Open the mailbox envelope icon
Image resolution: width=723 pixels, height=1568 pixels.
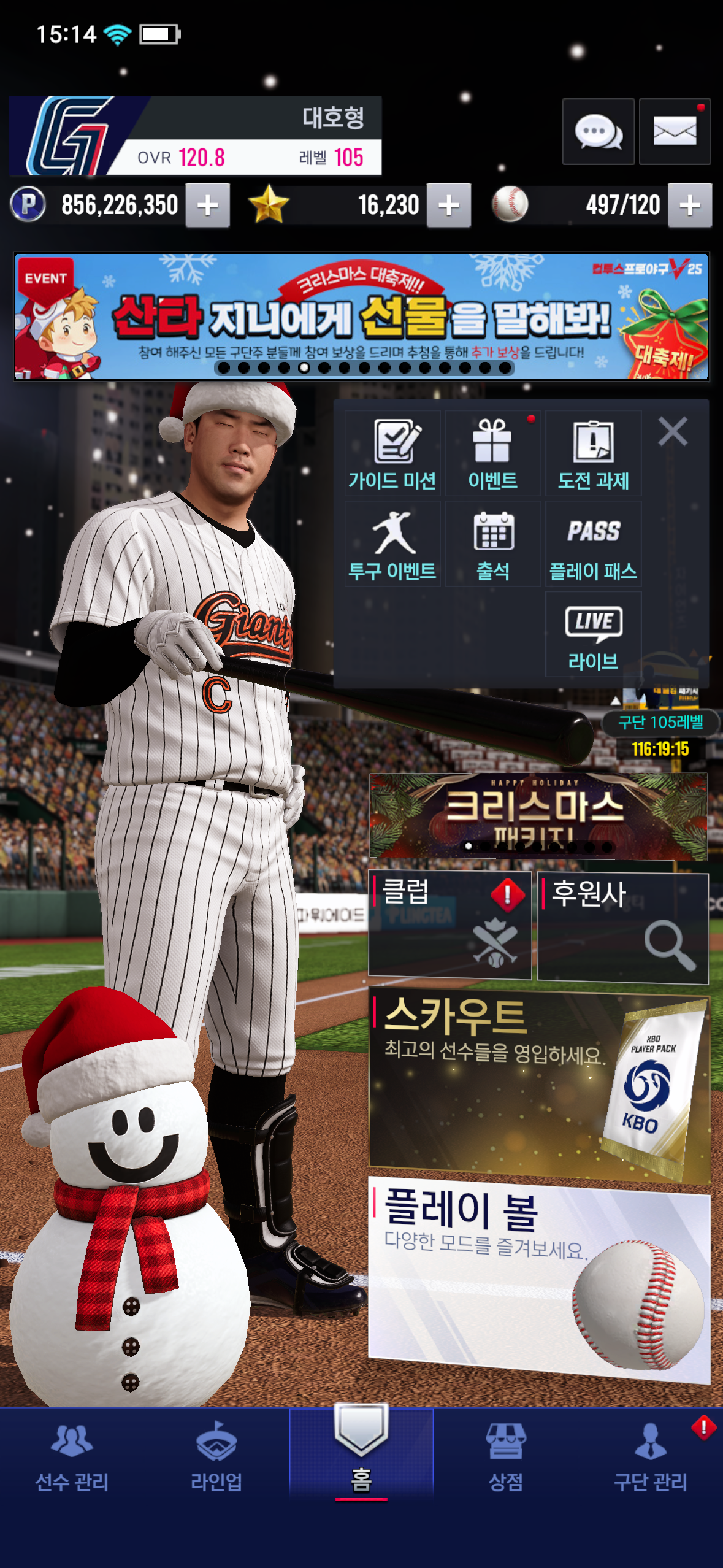tap(675, 131)
